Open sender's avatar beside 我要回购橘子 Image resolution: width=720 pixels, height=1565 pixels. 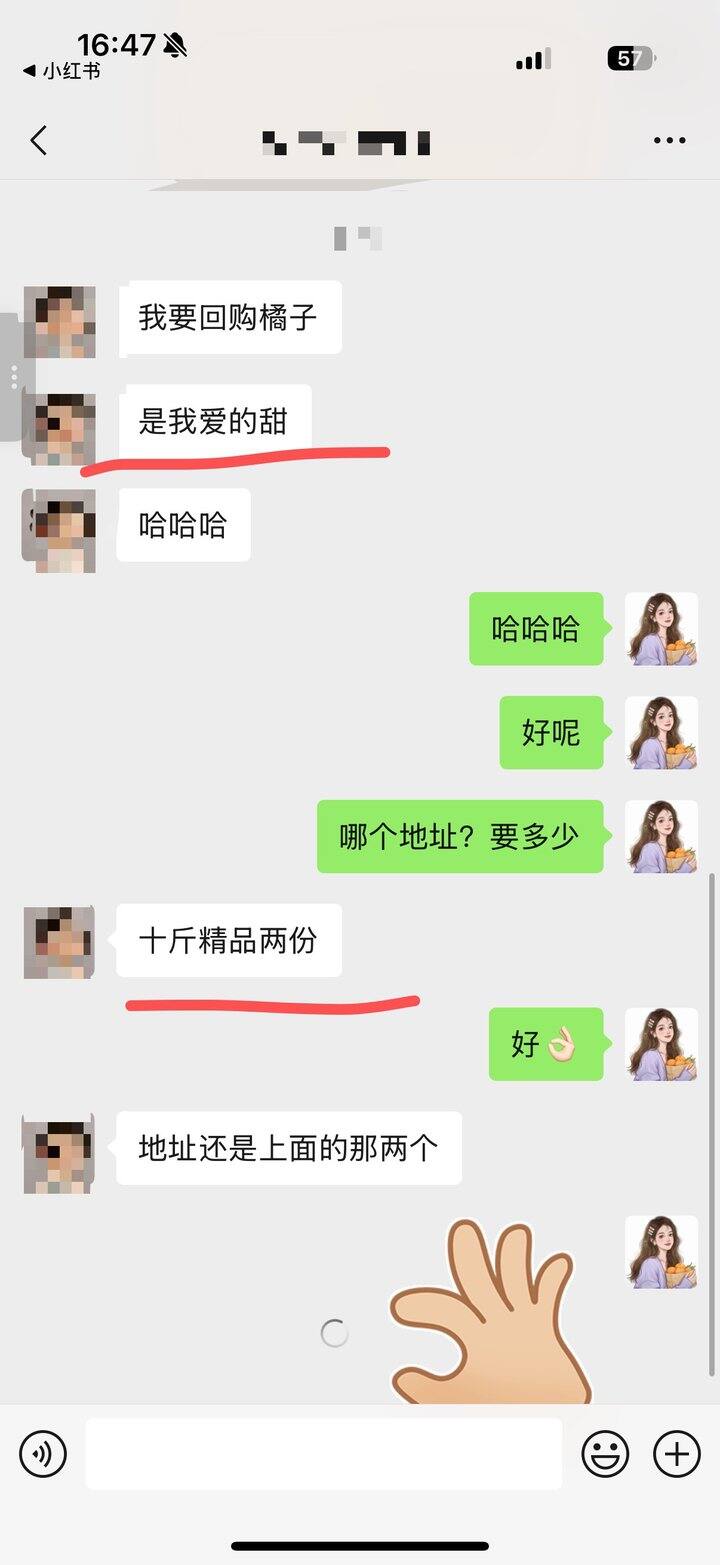(x=60, y=322)
